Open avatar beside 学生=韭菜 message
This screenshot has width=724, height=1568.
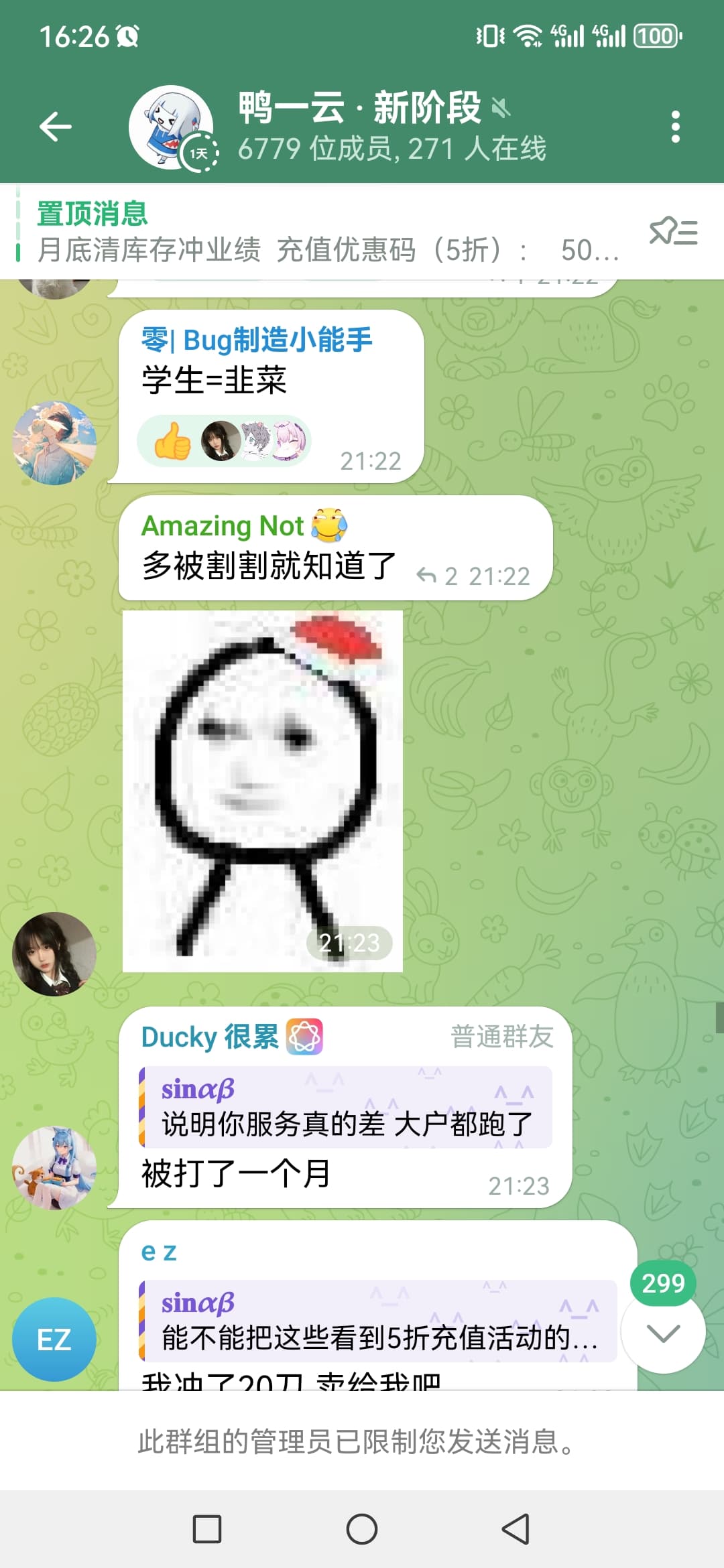pyautogui.click(x=54, y=443)
